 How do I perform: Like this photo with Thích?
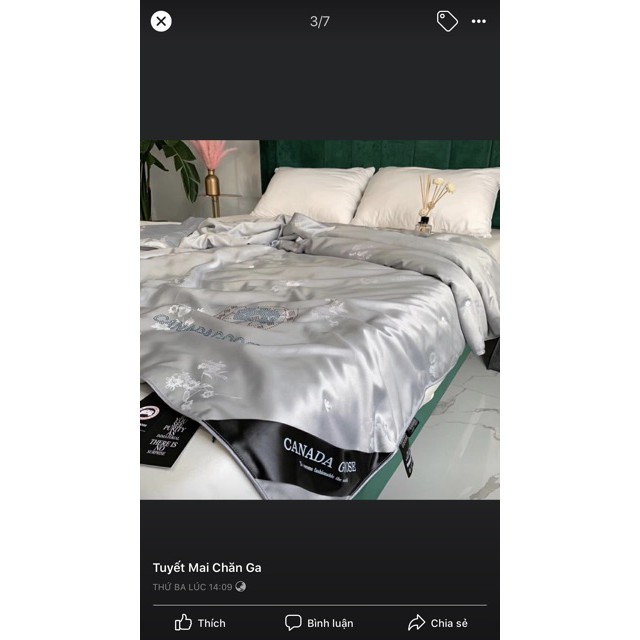tap(200, 623)
